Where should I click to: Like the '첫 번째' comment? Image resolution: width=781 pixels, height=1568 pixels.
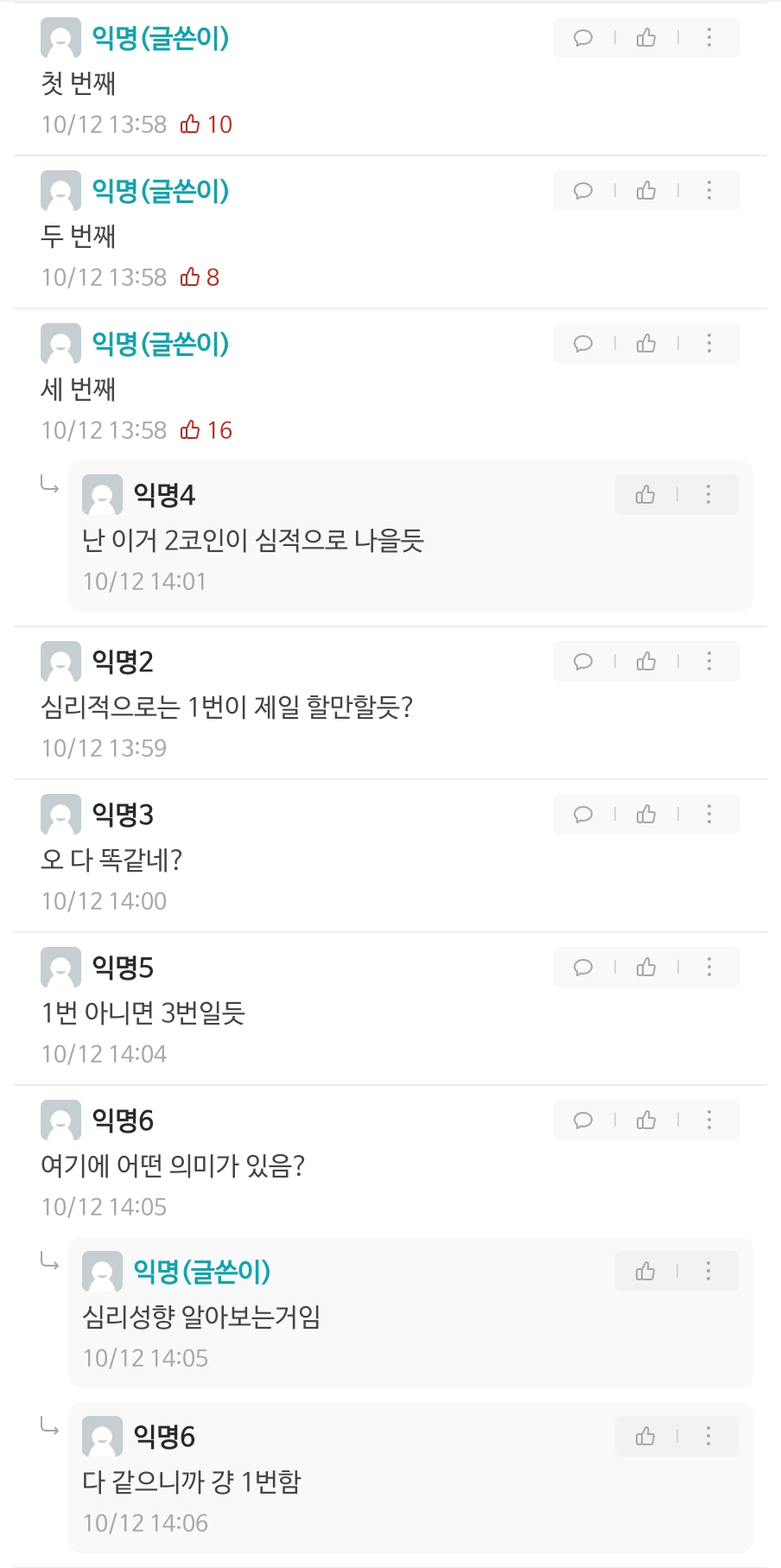point(646,38)
